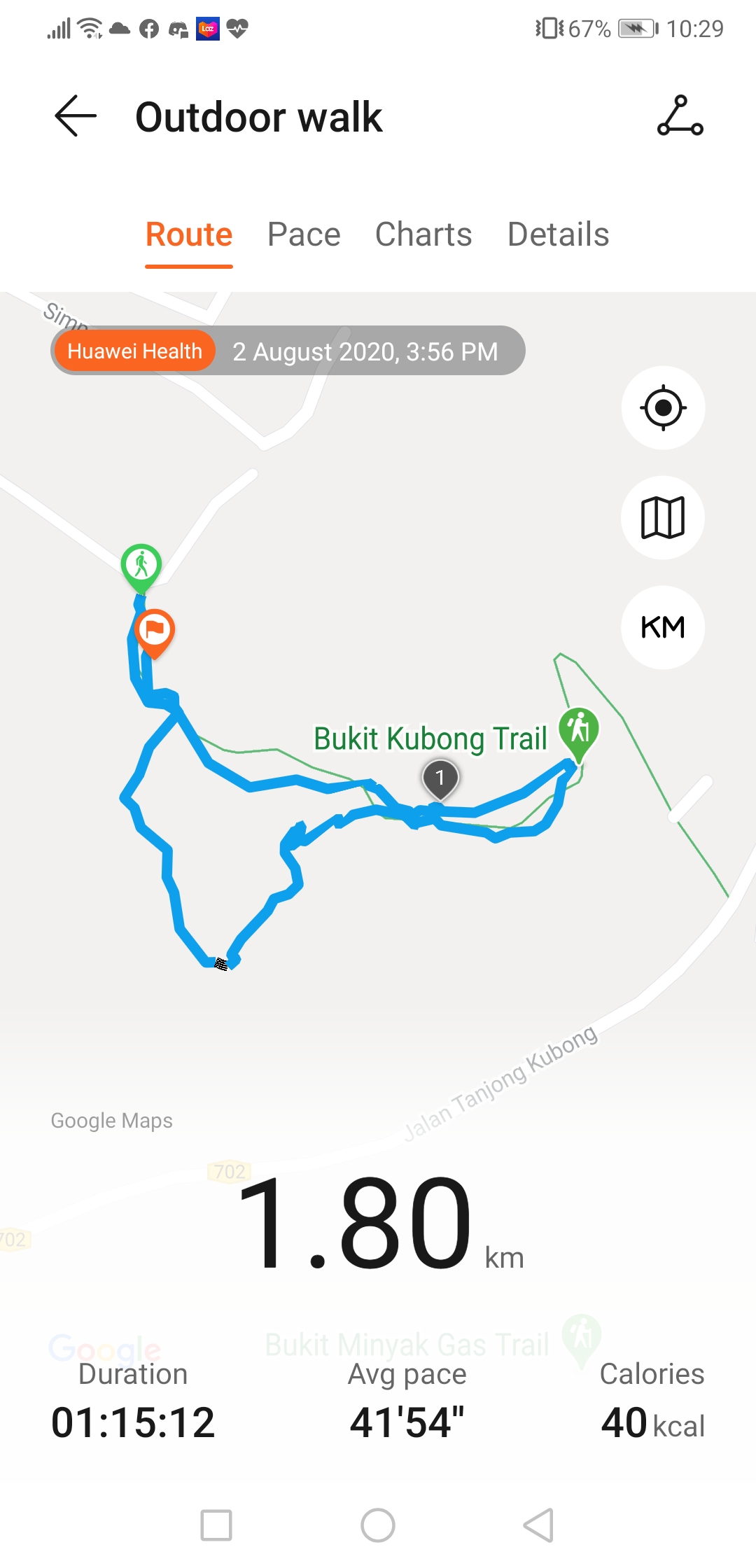Select the Route tab
Image resolution: width=756 pixels, height=1568 pixels.
[x=189, y=234]
